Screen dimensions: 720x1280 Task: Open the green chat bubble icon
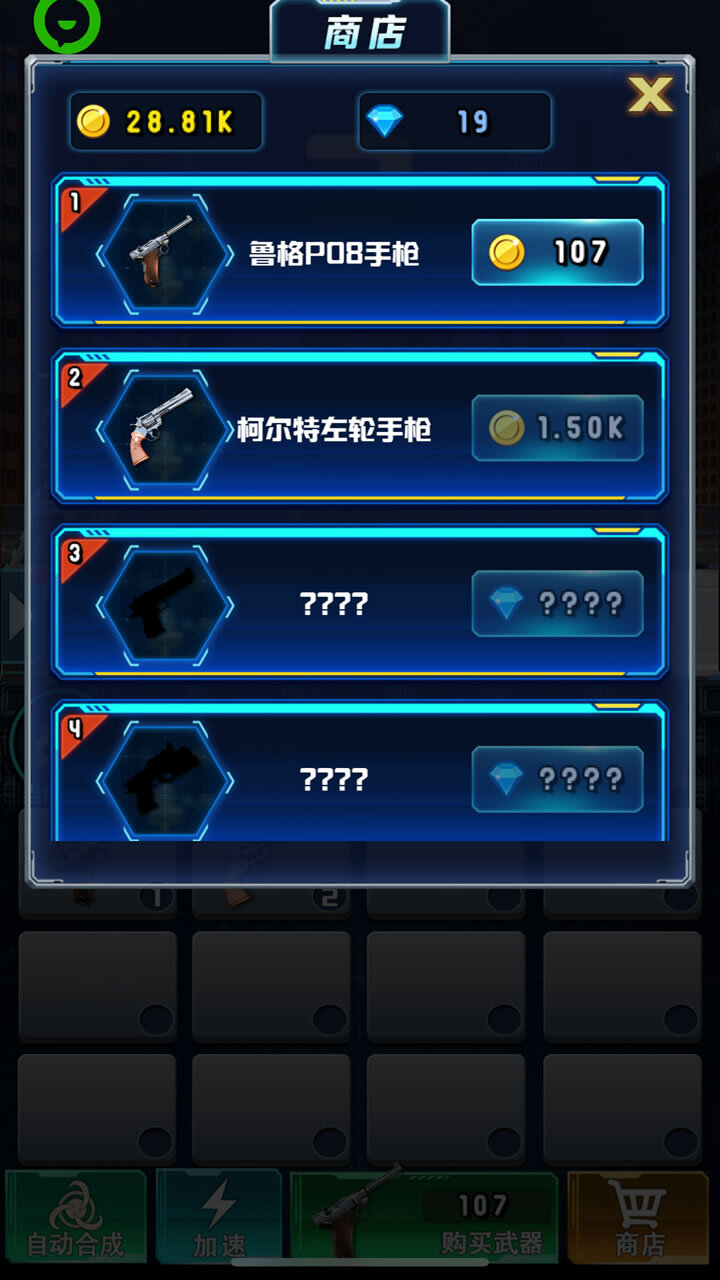(x=67, y=23)
